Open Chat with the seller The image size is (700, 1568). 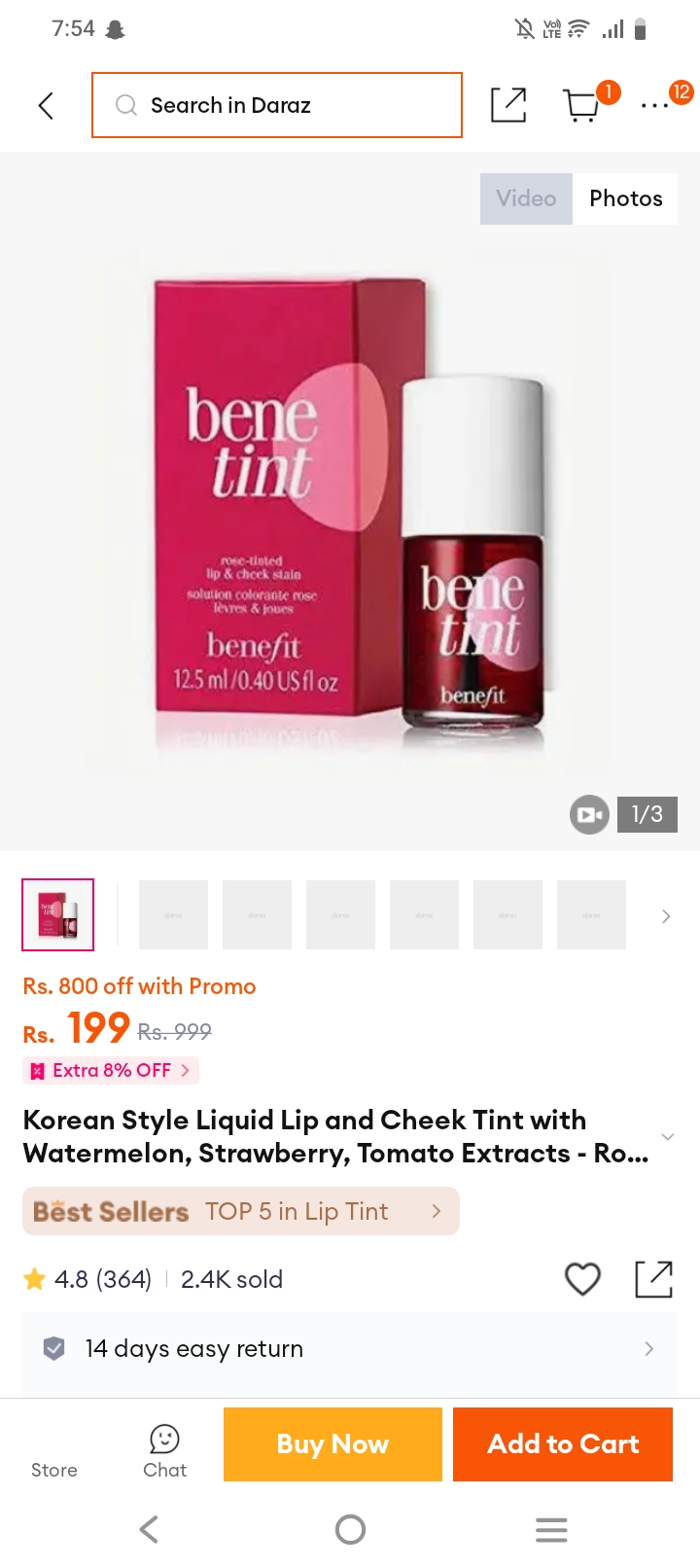(164, 1452)
